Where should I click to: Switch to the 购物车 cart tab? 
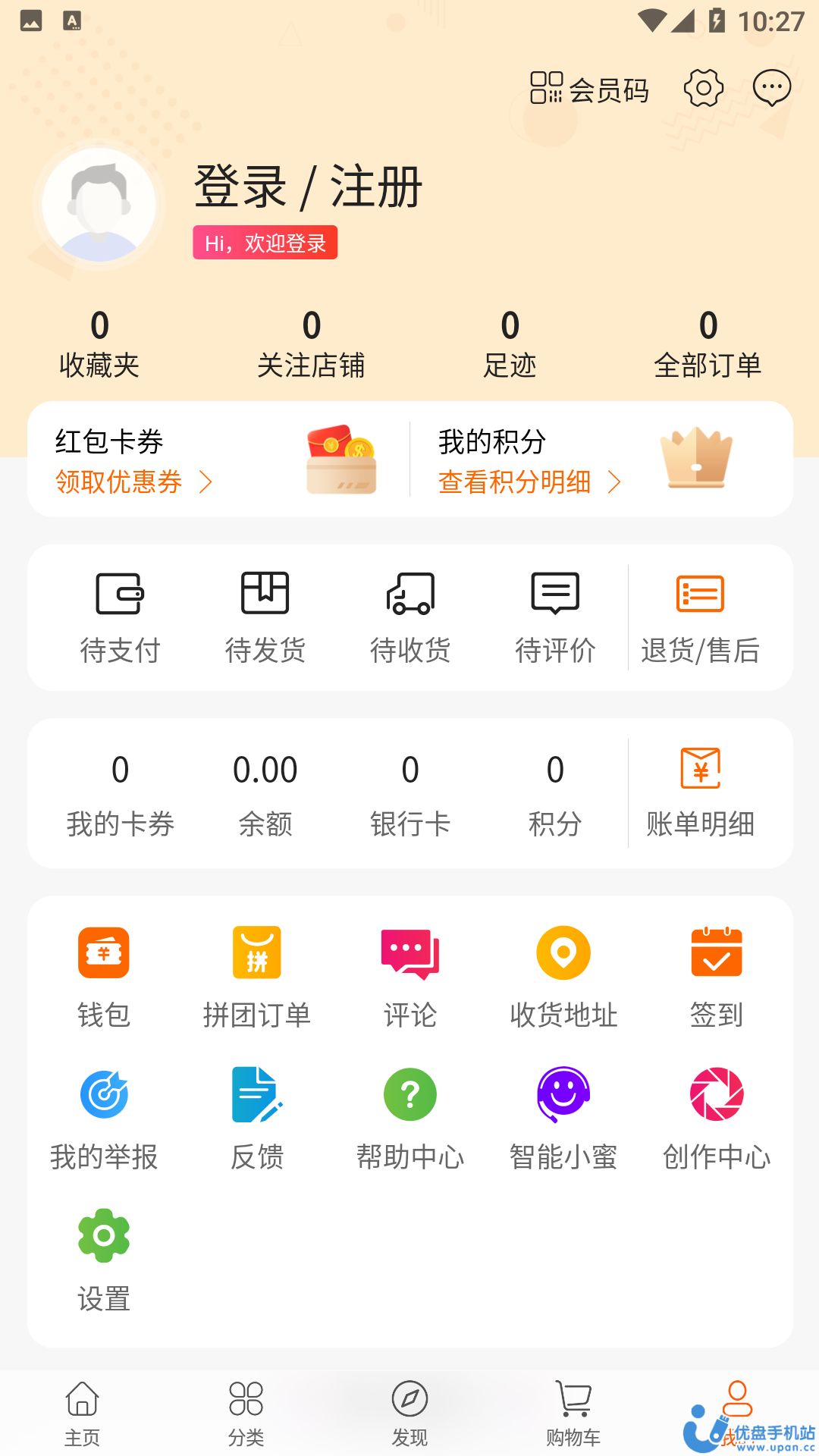(x=573, y=1411)
